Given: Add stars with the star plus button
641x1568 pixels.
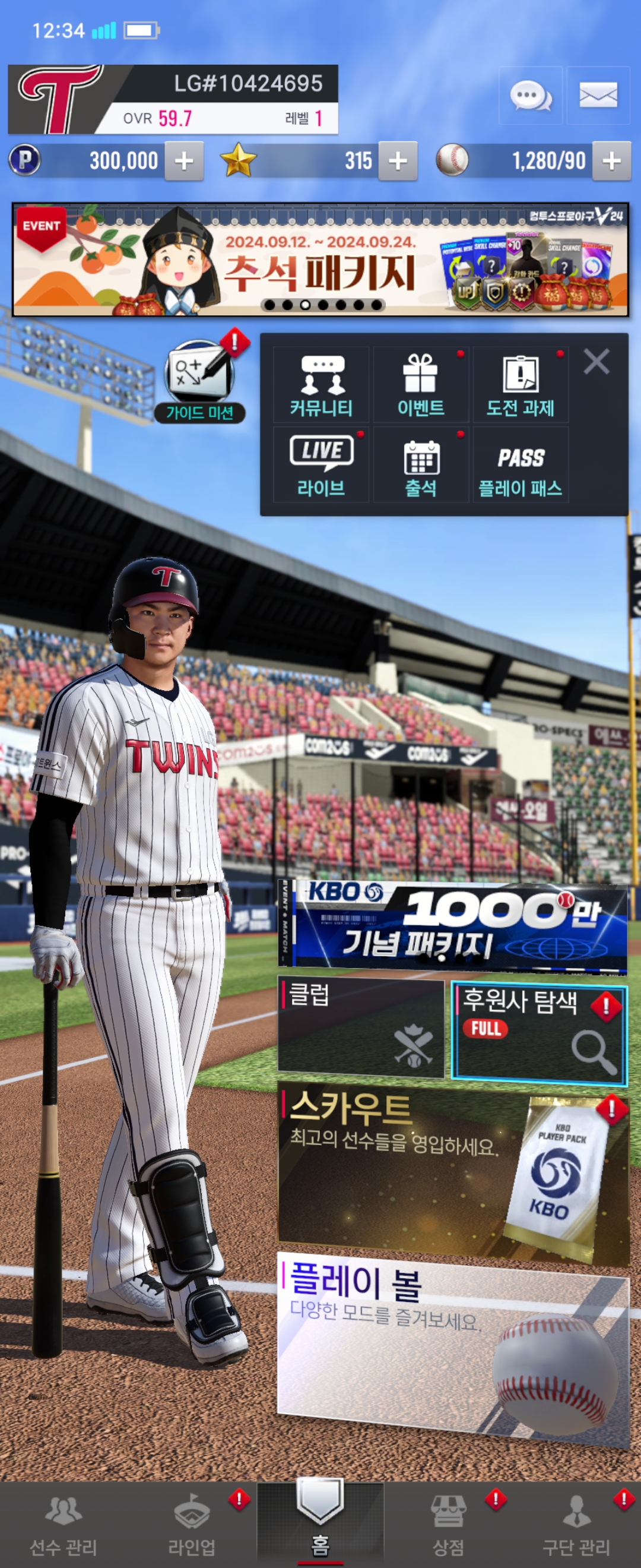Looking at the screenshot, I should pos(398,162).
